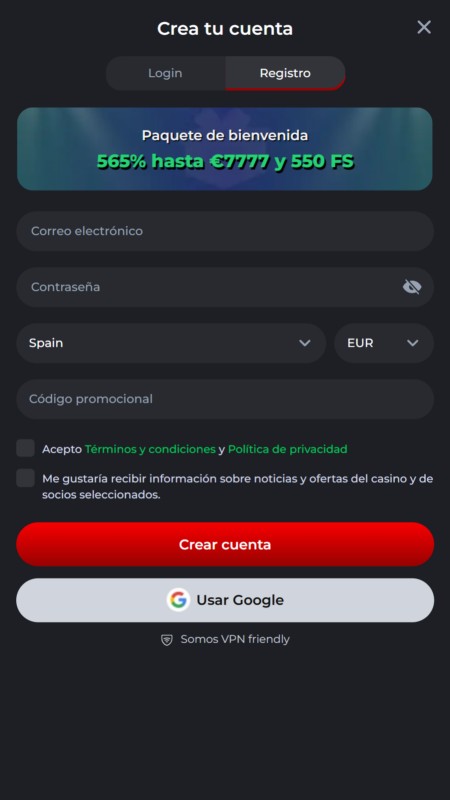
Task: Enter the Código promocional field
Action: click(x=225, y=399)
